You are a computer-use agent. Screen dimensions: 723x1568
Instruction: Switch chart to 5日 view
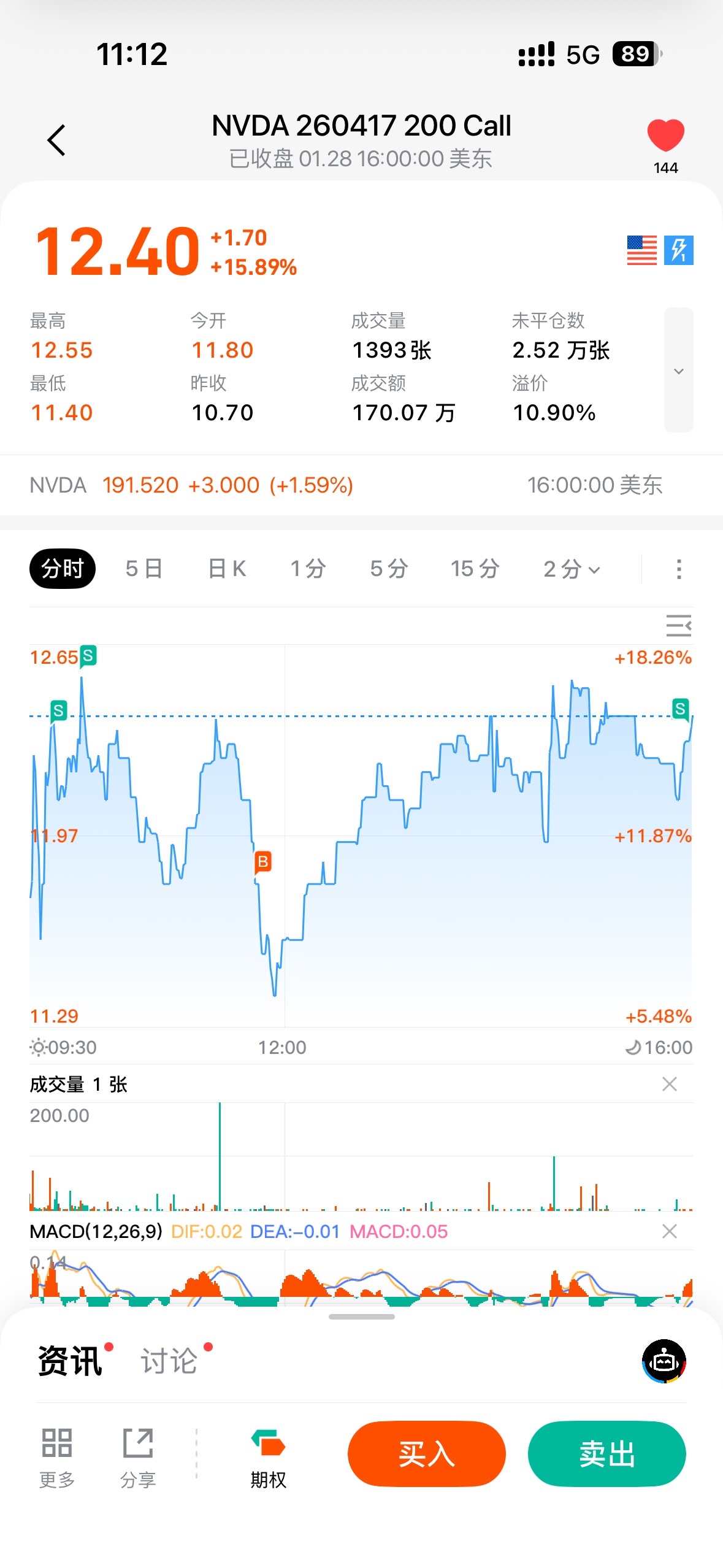coord(143,569)
